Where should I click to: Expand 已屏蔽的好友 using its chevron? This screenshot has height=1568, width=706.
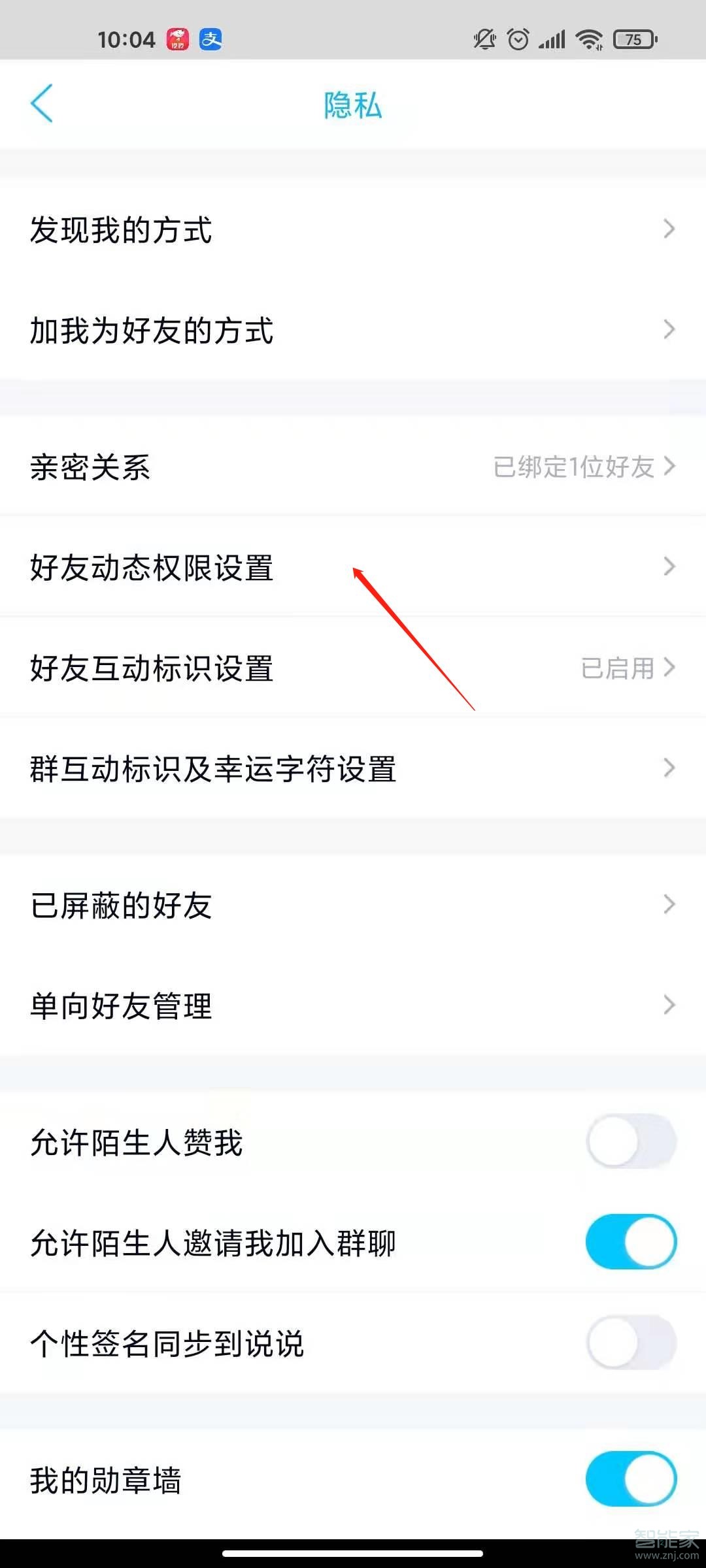click(668, 904)
